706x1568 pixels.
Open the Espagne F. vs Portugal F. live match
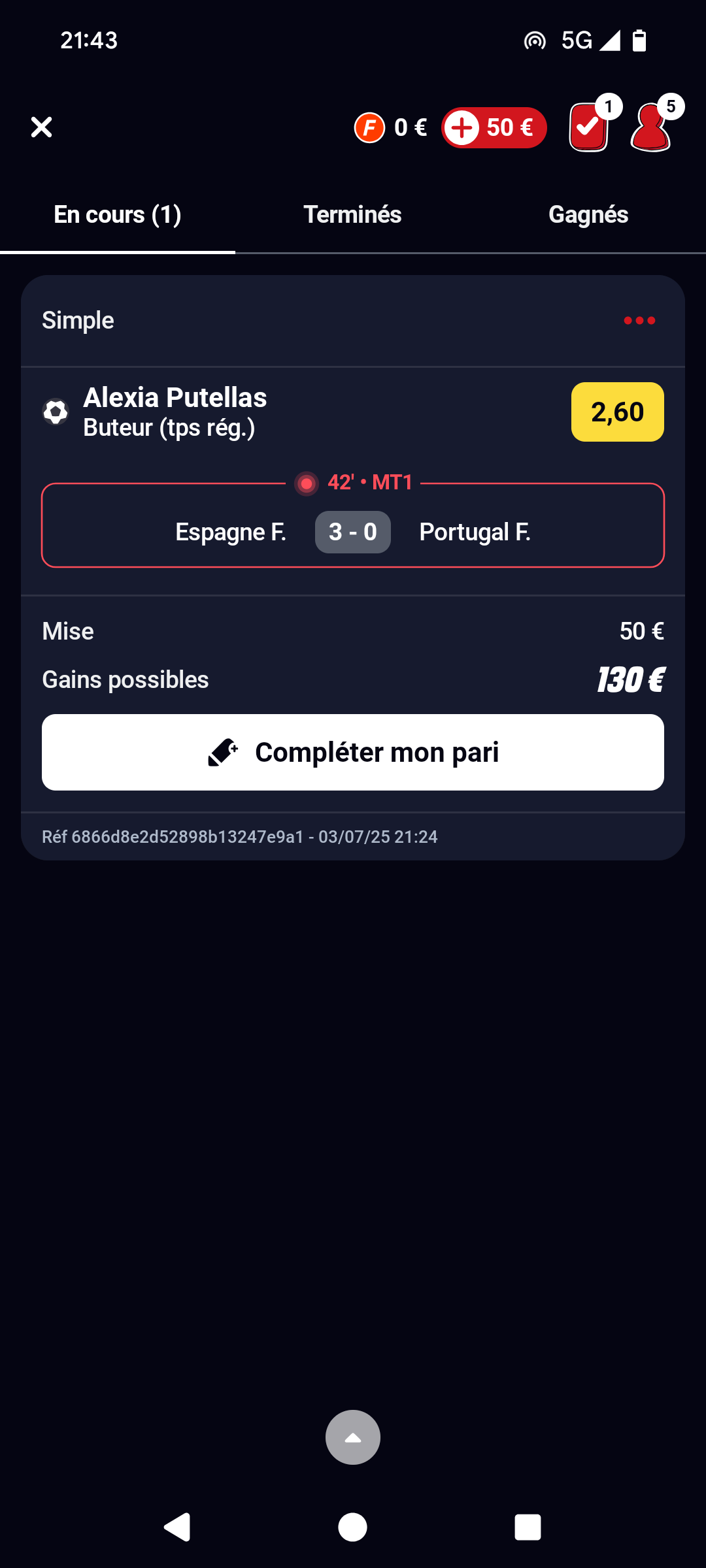pyautogui.click(x=353, y=531)
